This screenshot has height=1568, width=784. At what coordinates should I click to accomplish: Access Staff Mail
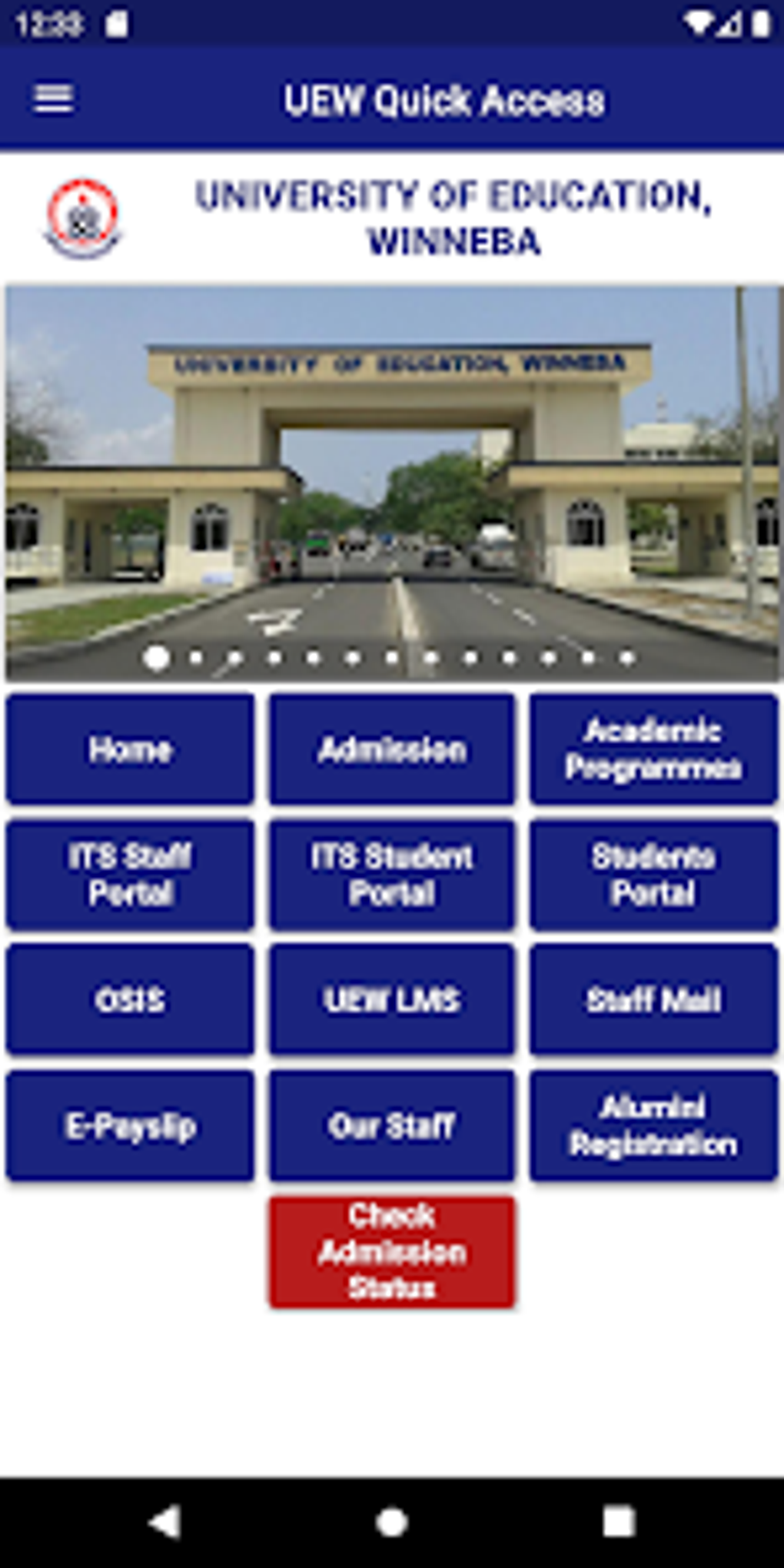click(653, 999)
